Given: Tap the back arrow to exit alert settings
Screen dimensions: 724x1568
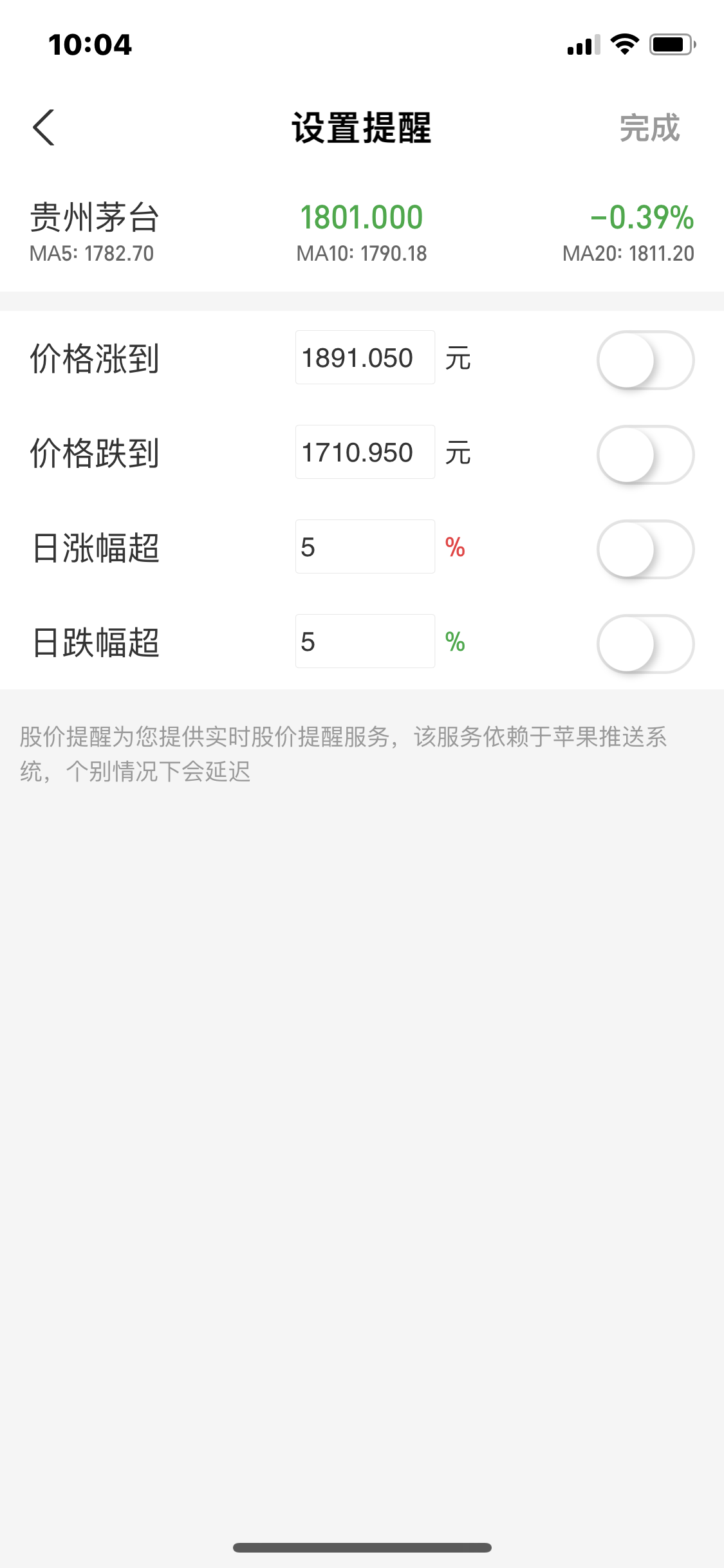Looking at the screenshot, I should [x=44, y=128].
